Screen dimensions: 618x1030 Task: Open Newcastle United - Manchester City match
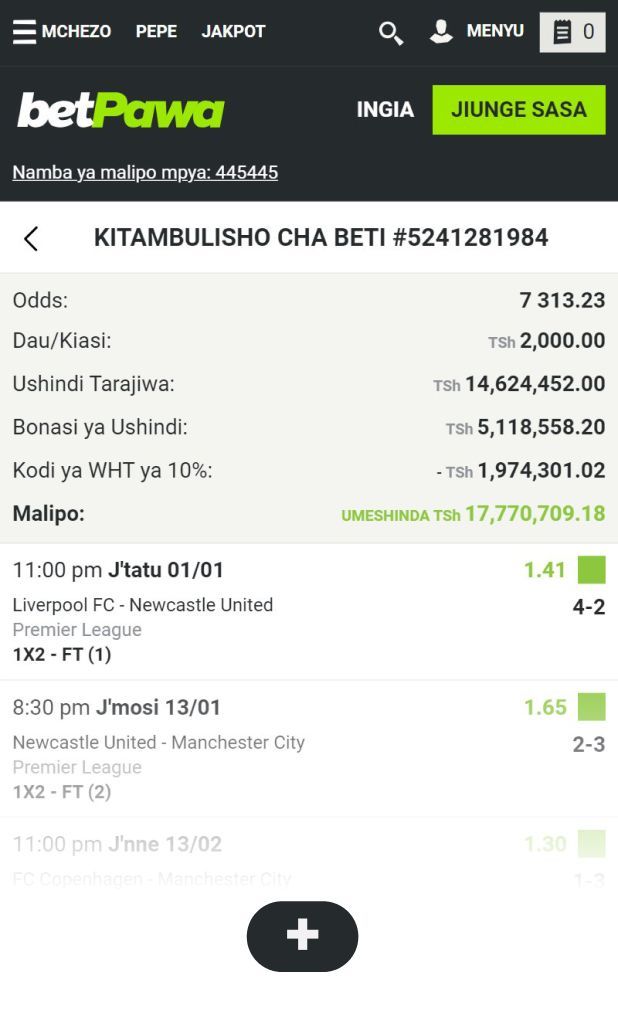click(x=158, y=743)
